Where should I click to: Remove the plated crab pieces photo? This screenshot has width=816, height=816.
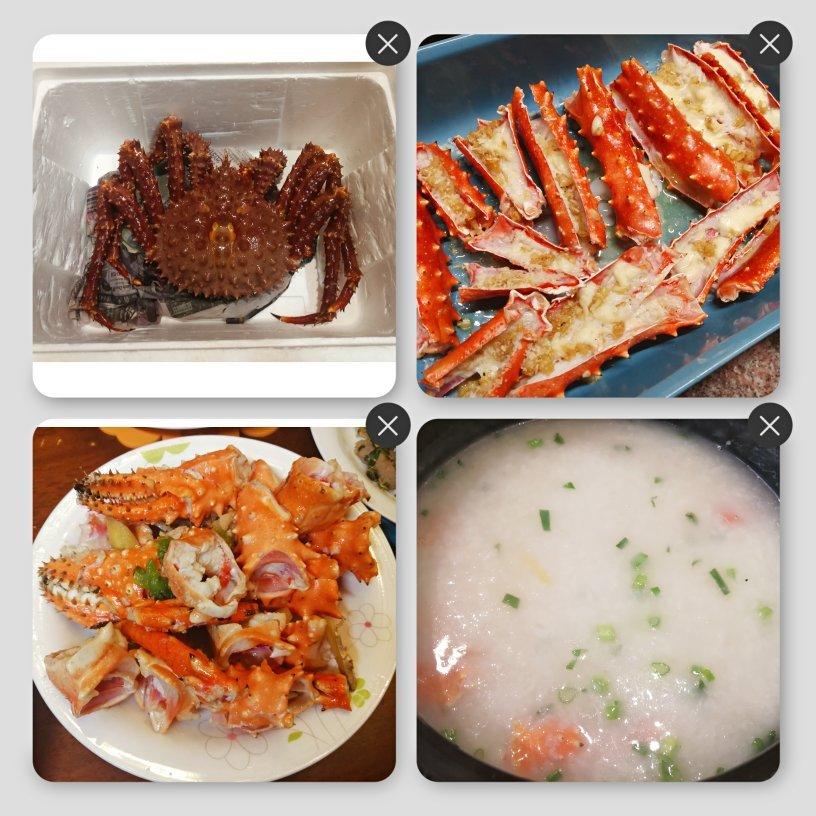tap(388, 426)
